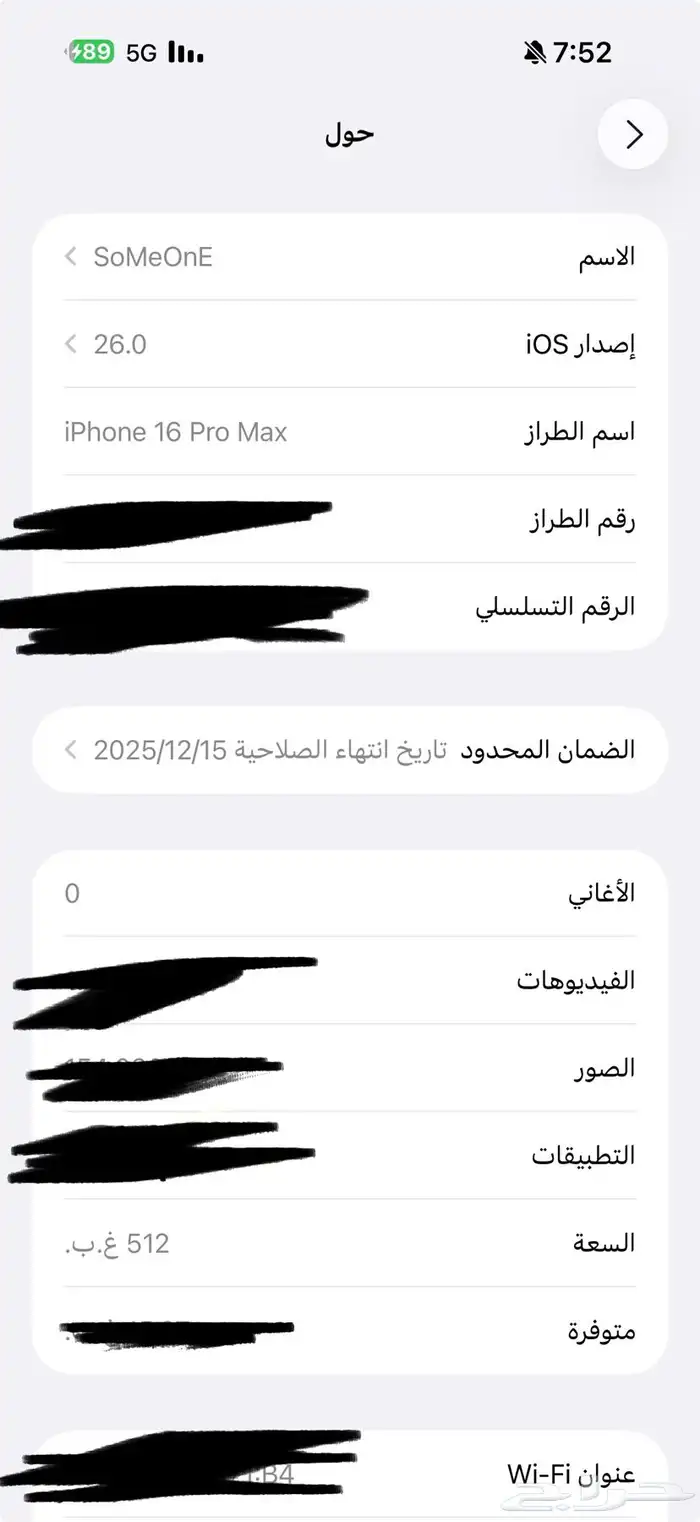Go back from the حول screen
Viewport: 700px width, 1522px height.
(633, 134)
